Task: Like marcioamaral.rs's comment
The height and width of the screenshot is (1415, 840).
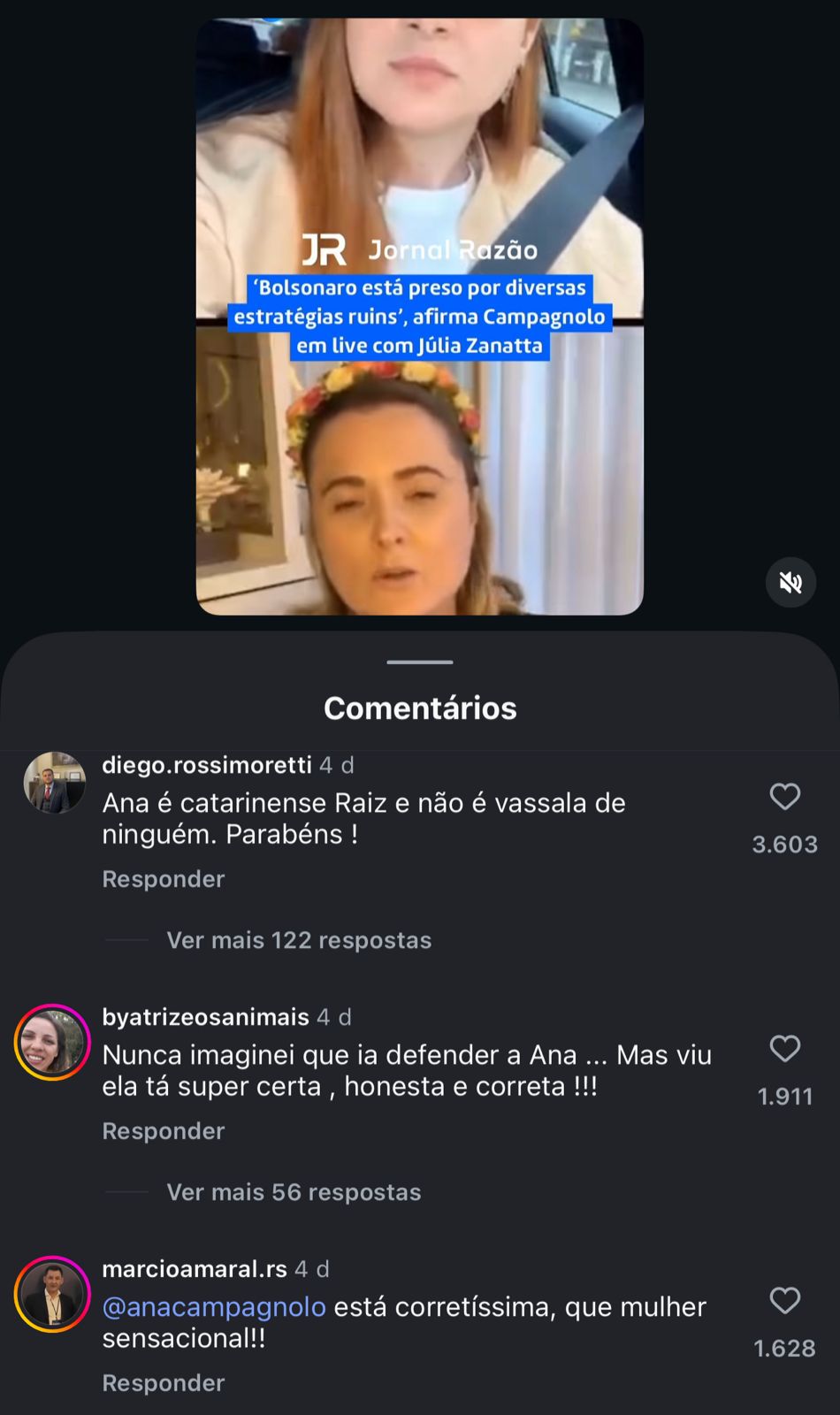Action: (784, 1301)
